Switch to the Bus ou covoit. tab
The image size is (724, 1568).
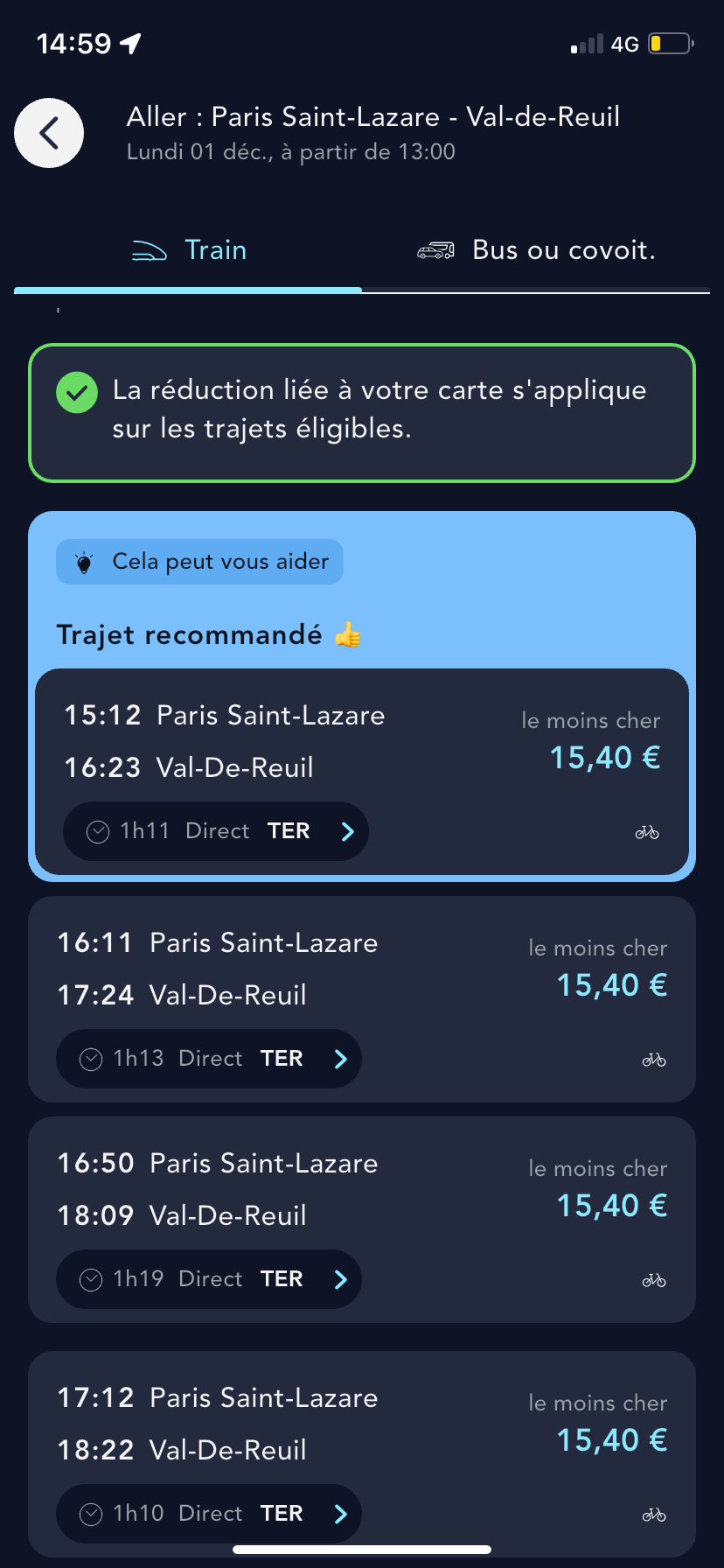tap(536, 251)
